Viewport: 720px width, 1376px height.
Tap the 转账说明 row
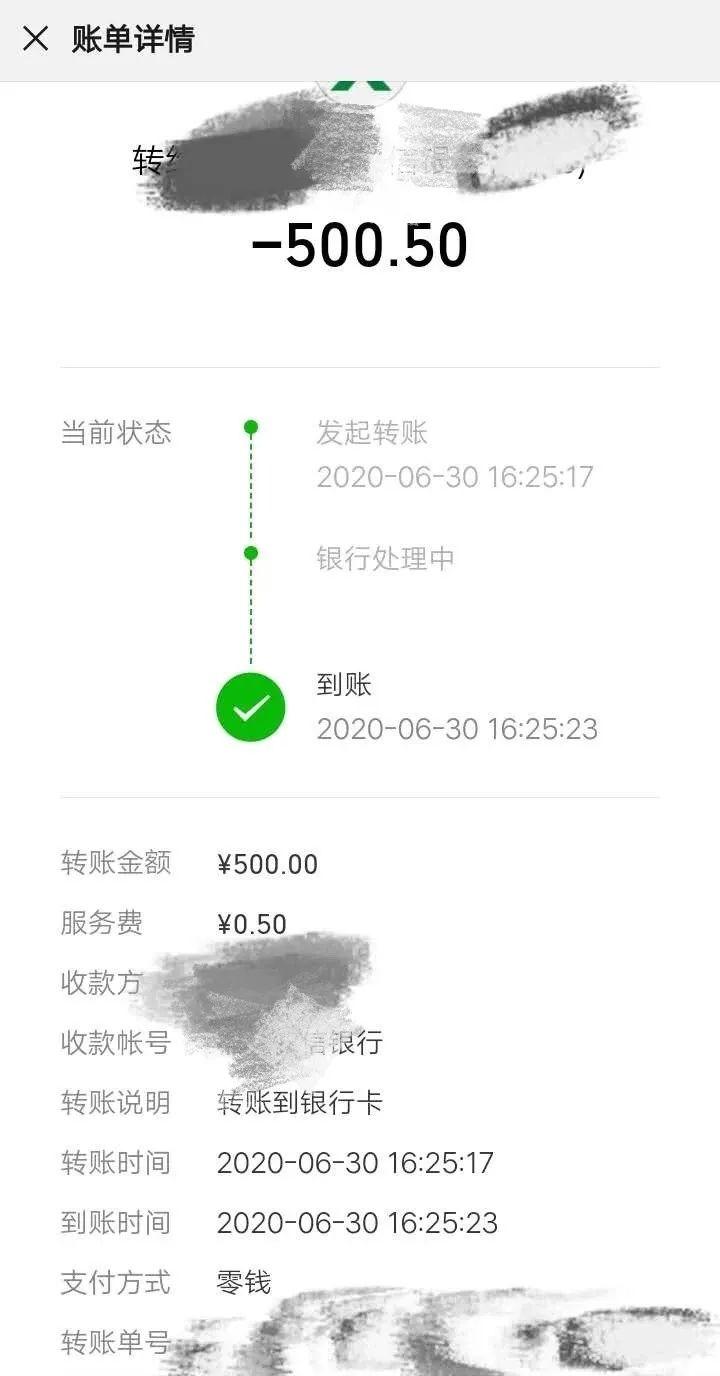(x=115, y=1103)
